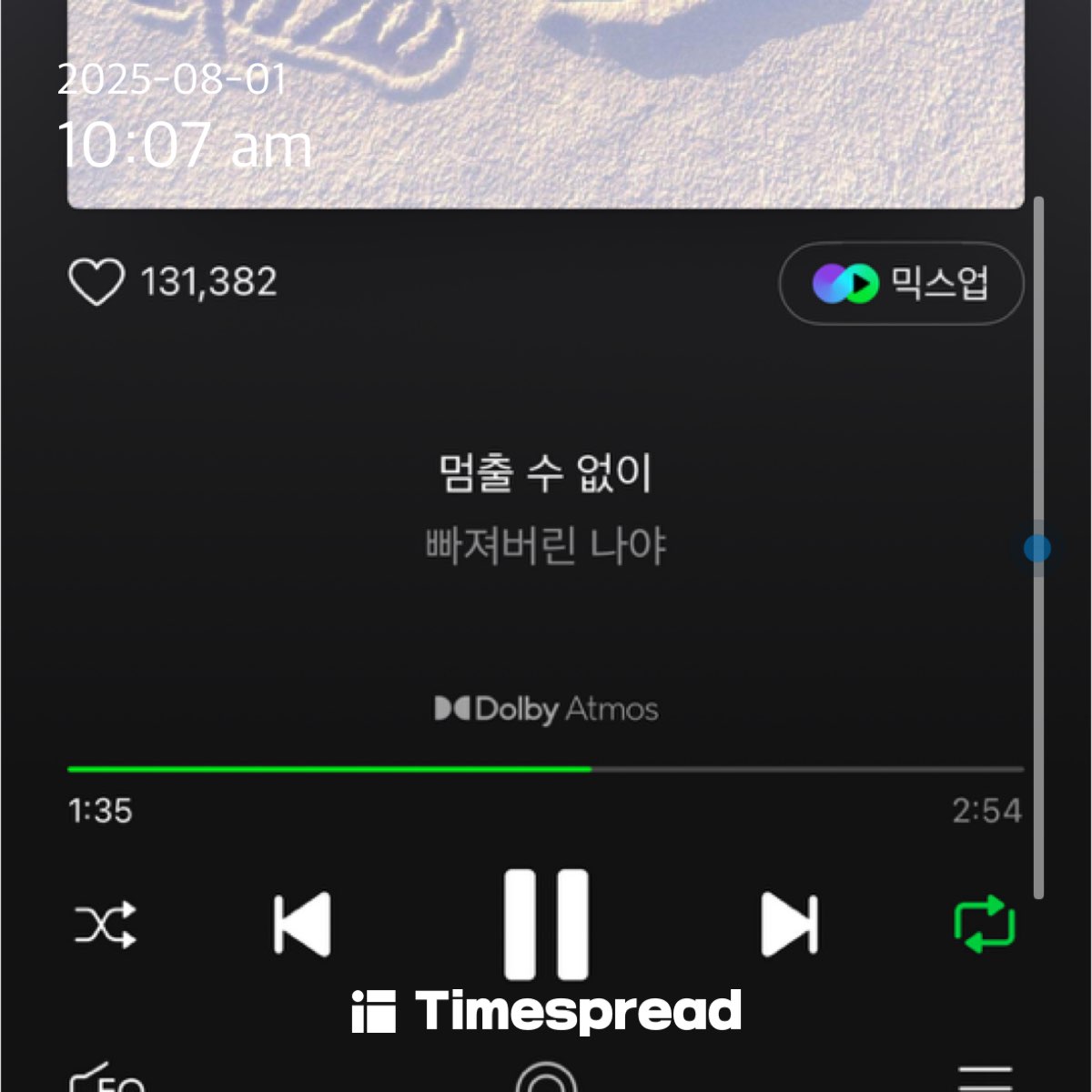Toggle shuffle playback

click(106, 925)
